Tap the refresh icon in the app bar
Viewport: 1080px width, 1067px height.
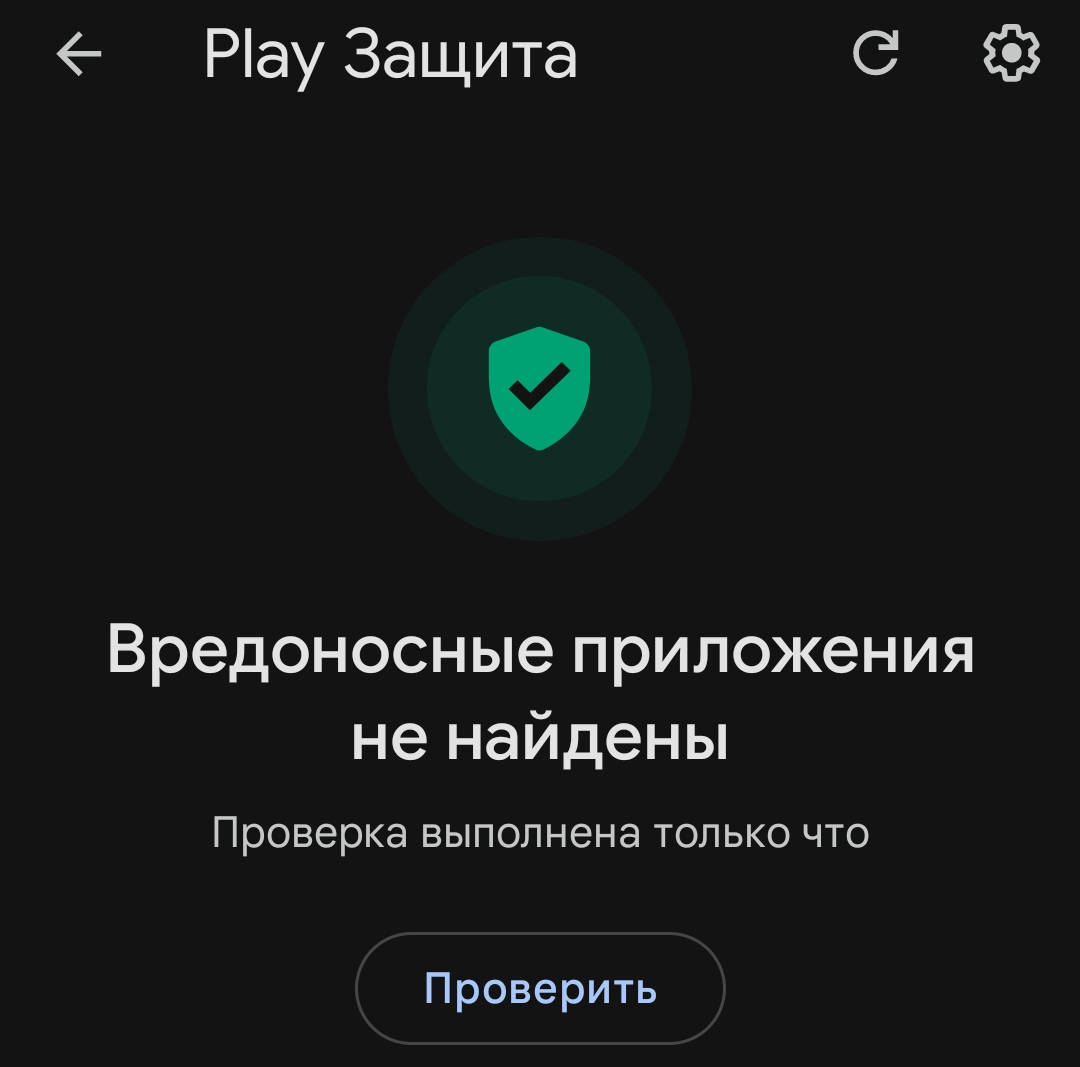[875, 52]
